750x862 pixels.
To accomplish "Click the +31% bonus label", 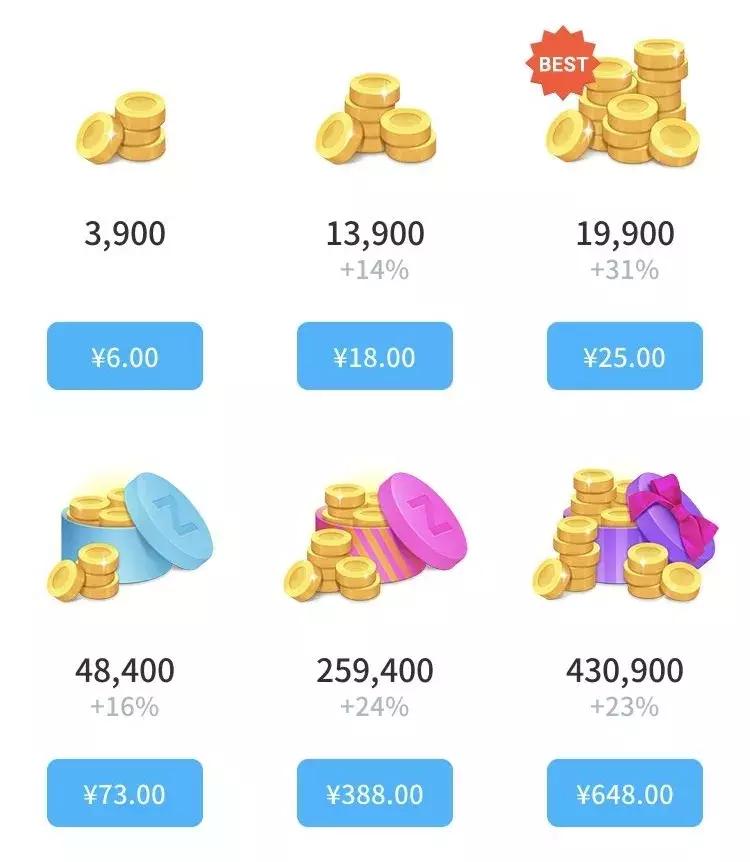I will [623, 269].
